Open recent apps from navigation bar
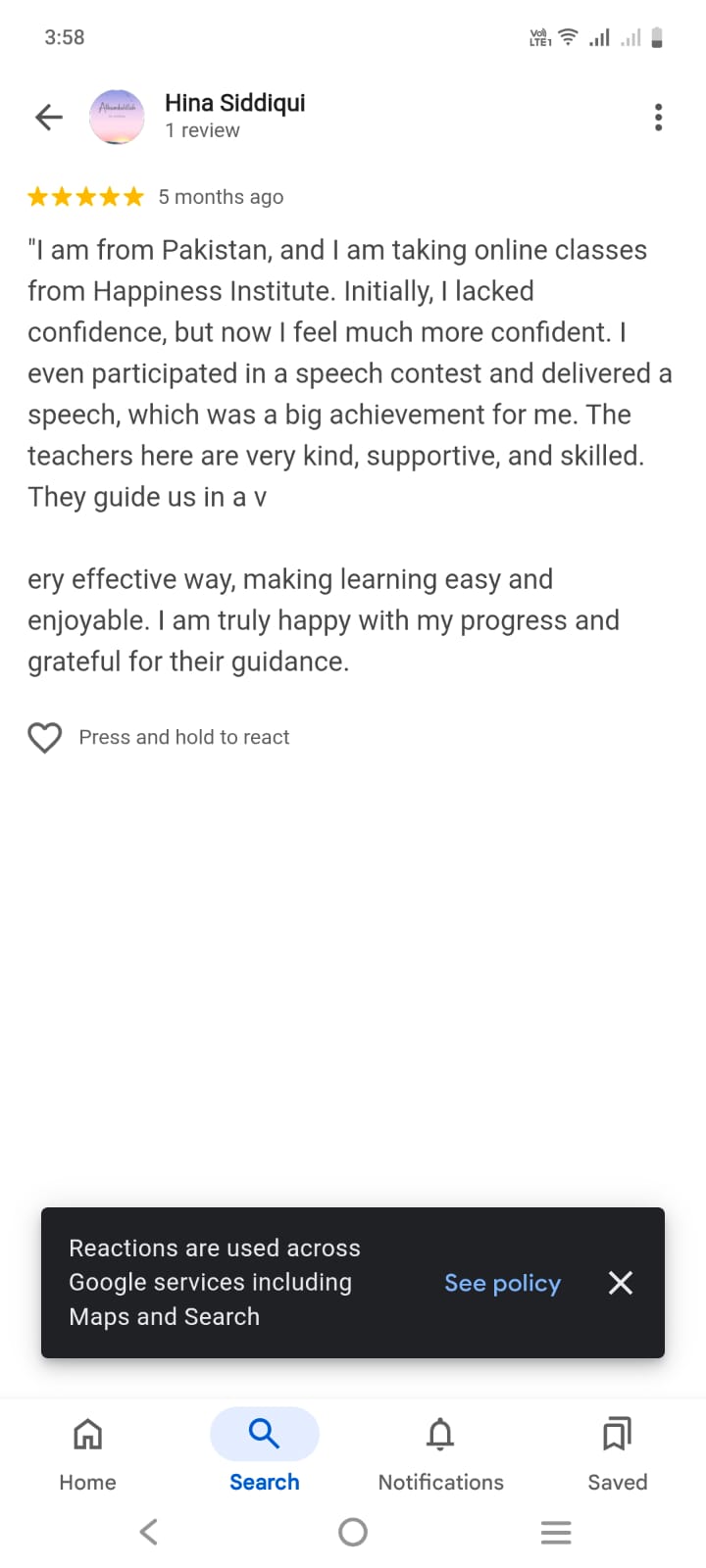This screenshot has width=706, height=1568. [555, 1532]
